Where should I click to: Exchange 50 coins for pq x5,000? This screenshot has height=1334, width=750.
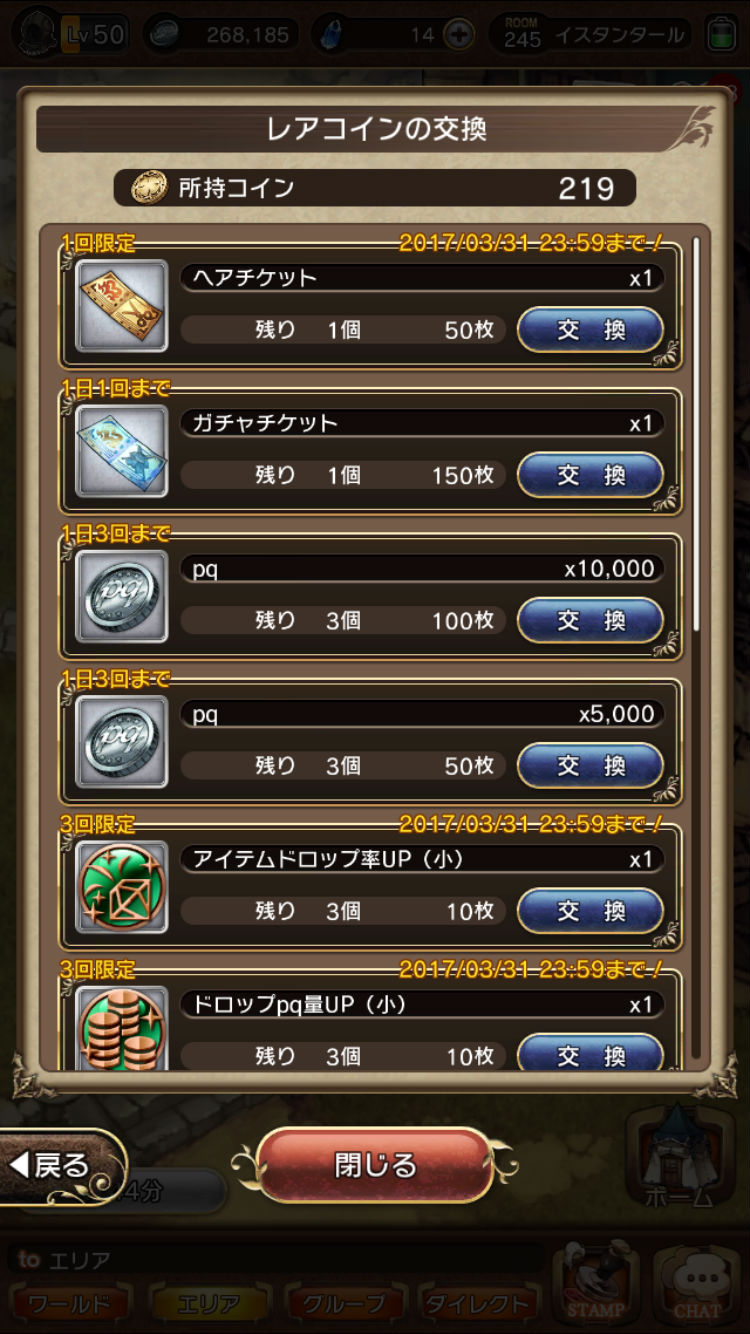click(x=590, y=766)
